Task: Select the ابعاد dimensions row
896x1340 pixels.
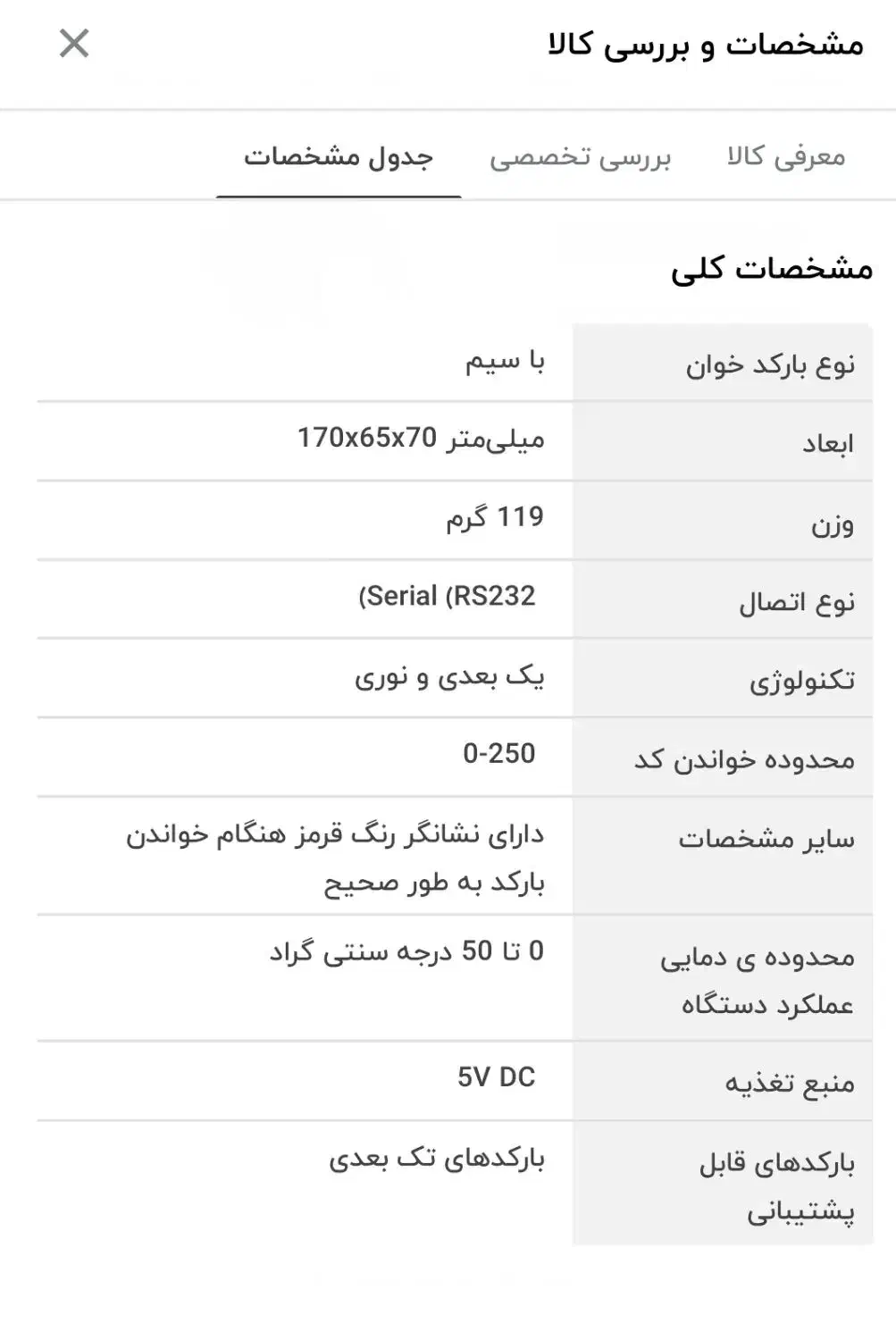Action: click(829, 440)
